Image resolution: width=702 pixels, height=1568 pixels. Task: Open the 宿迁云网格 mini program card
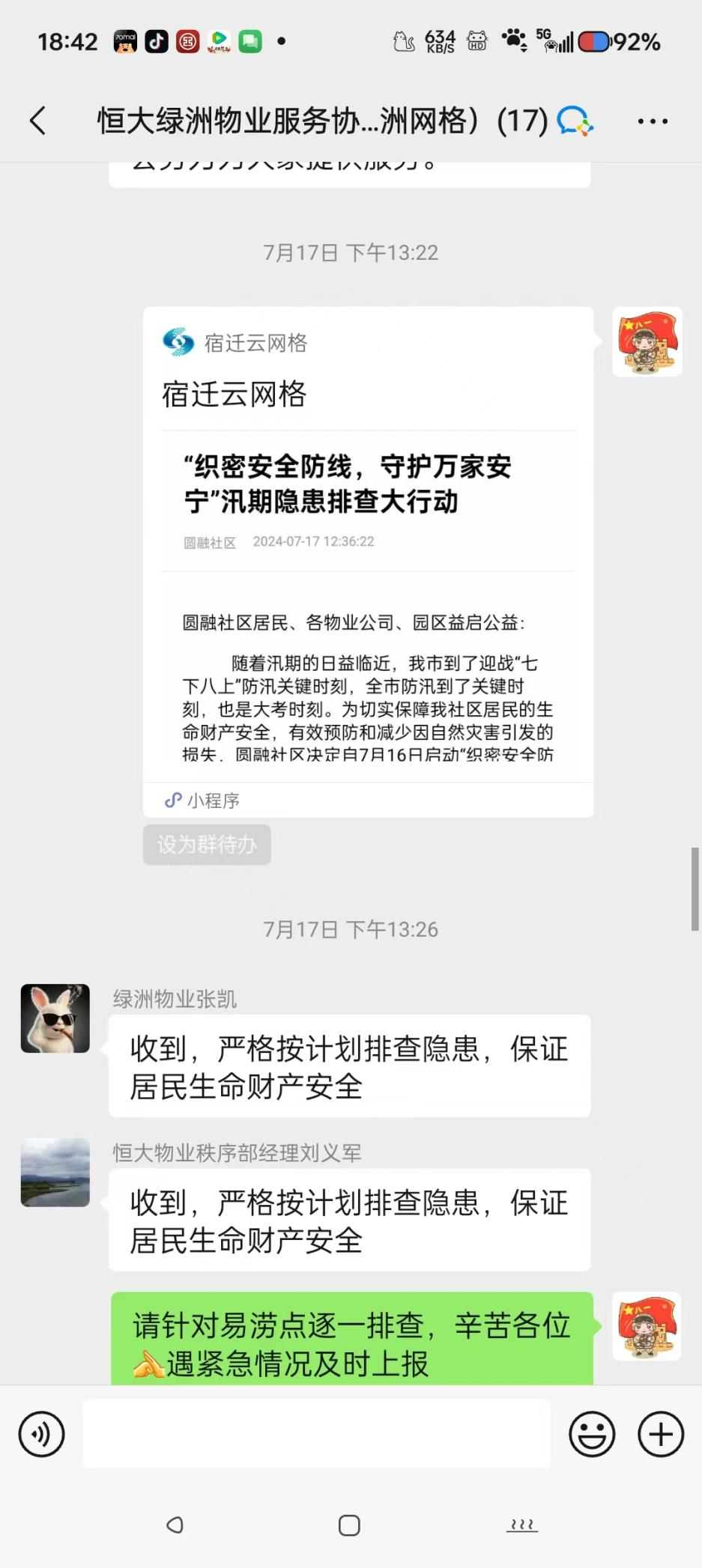(x=368, y=562)
